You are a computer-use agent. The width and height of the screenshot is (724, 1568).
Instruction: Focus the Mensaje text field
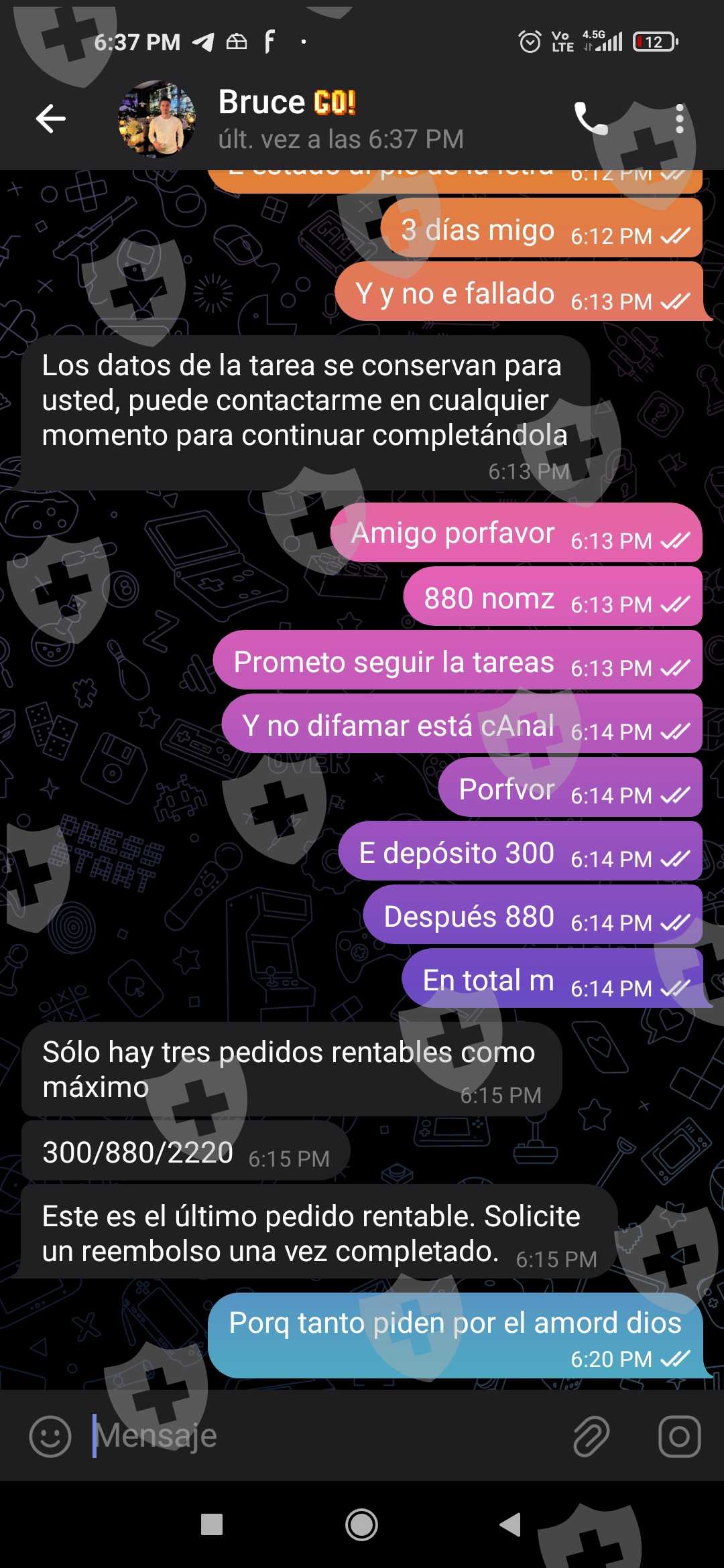point(322,1436)
